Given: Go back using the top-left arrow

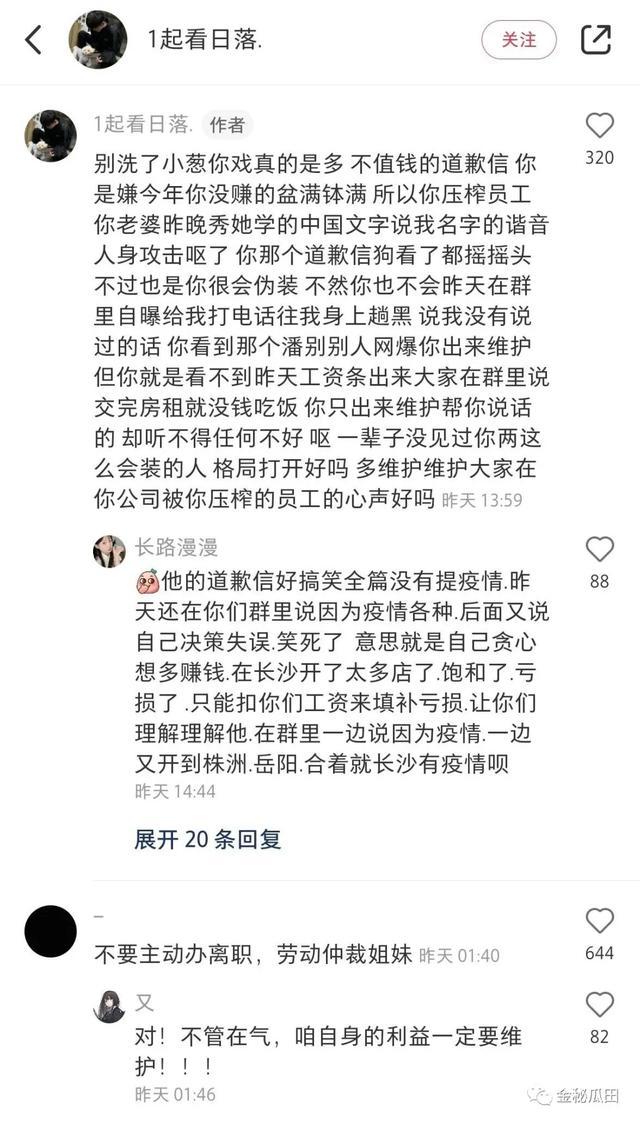Looking at the screenshot, I should click(33, 40).
